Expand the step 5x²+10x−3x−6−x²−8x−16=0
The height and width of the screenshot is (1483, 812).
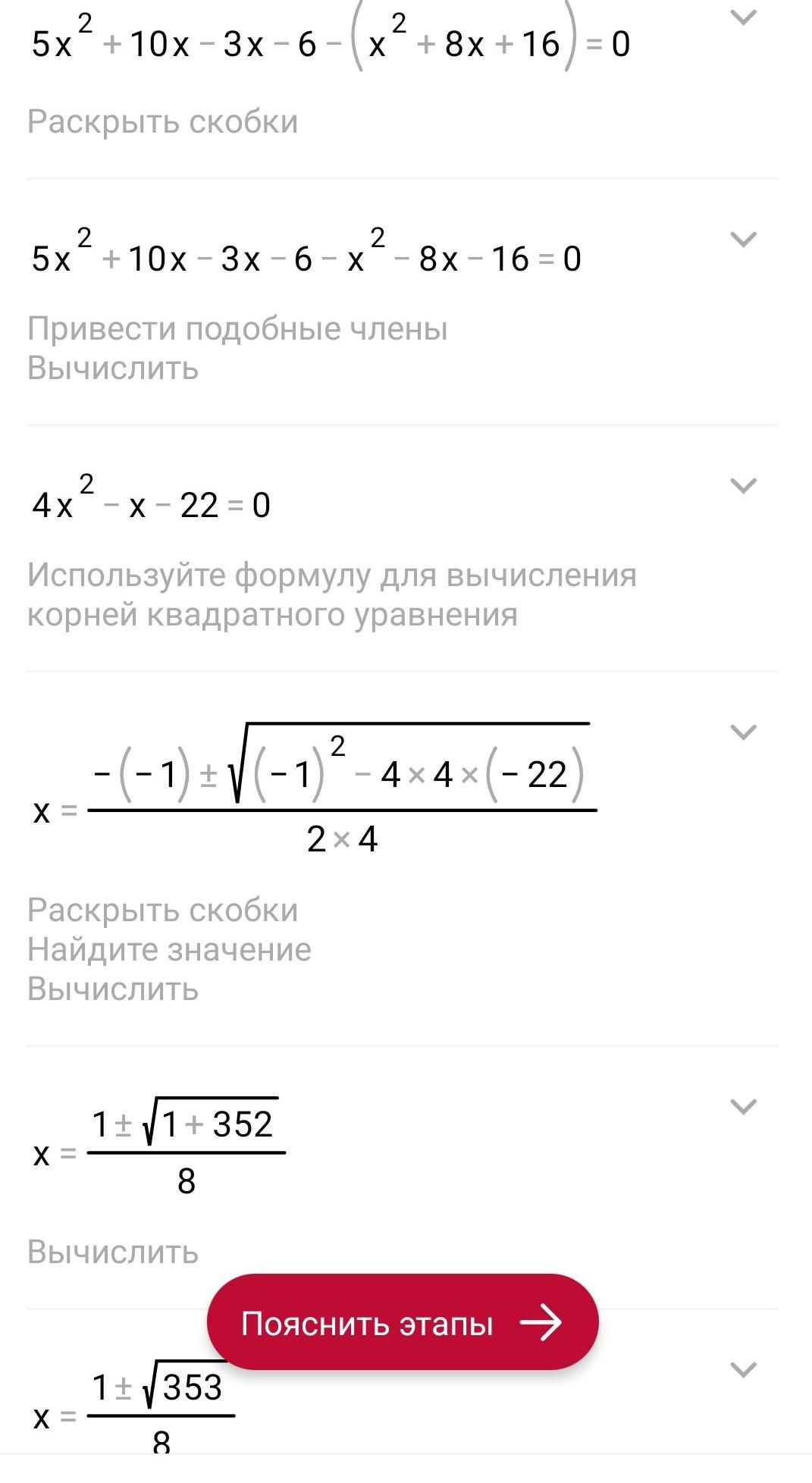tap(743, 240)
